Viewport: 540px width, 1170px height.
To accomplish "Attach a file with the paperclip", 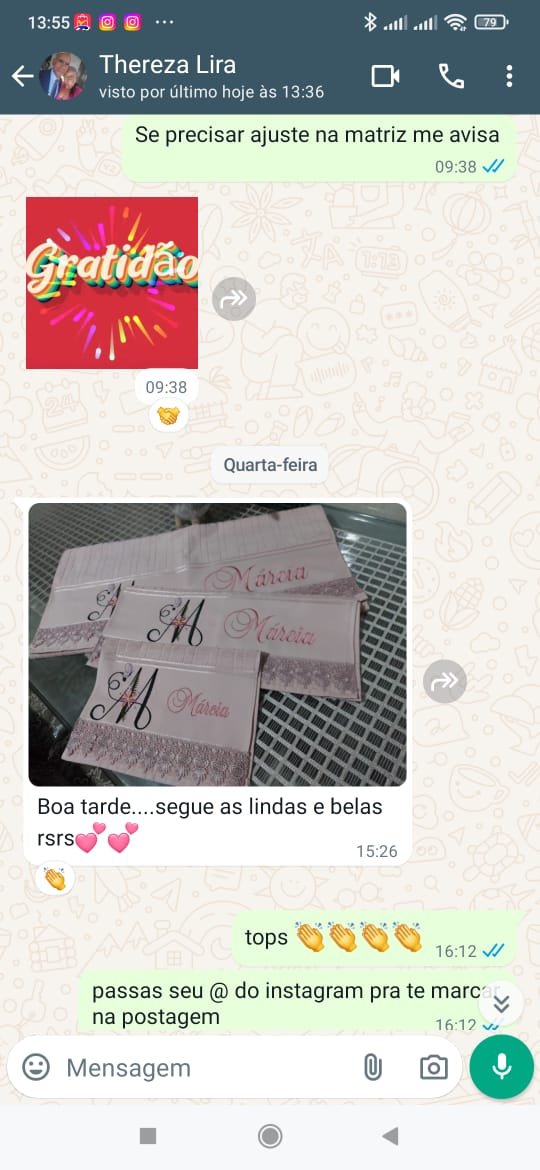I will [372, 1068].
